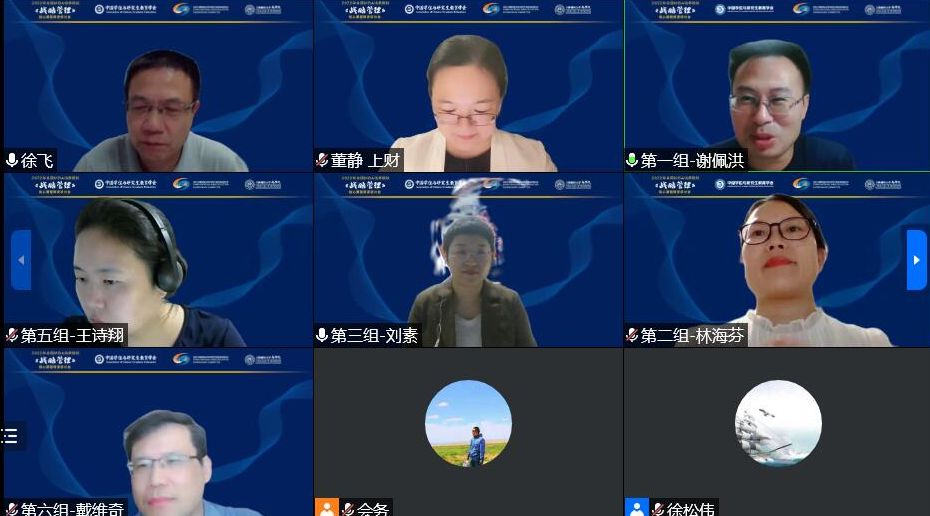Select 第二组-林海芬's video tile
This screenshot has width=930, height=516.
[777, 260]
